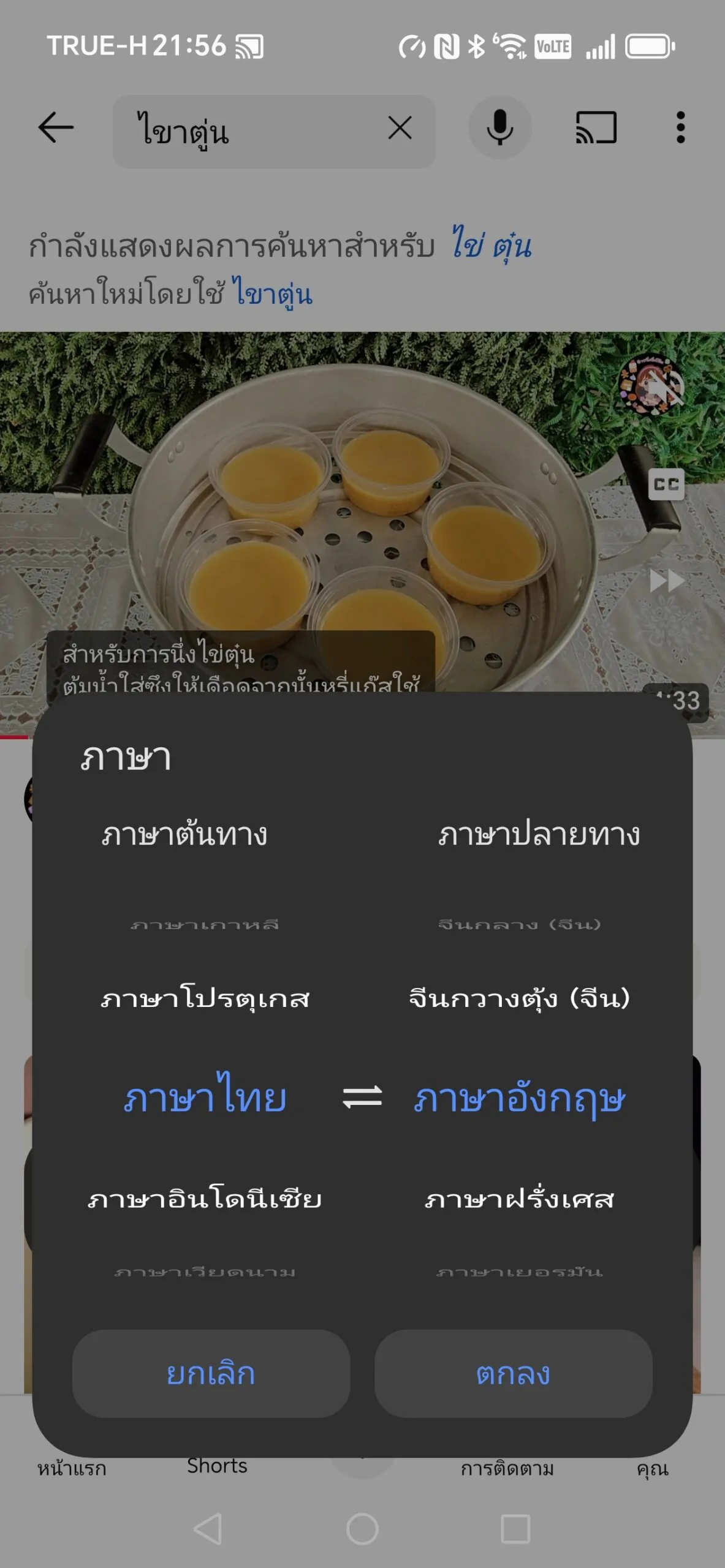Select ภาษาอินโดนีเซีย as source language
The height and width of the screenshot is (1568, 725).
pyautogui.click(x=205, y=1197)
